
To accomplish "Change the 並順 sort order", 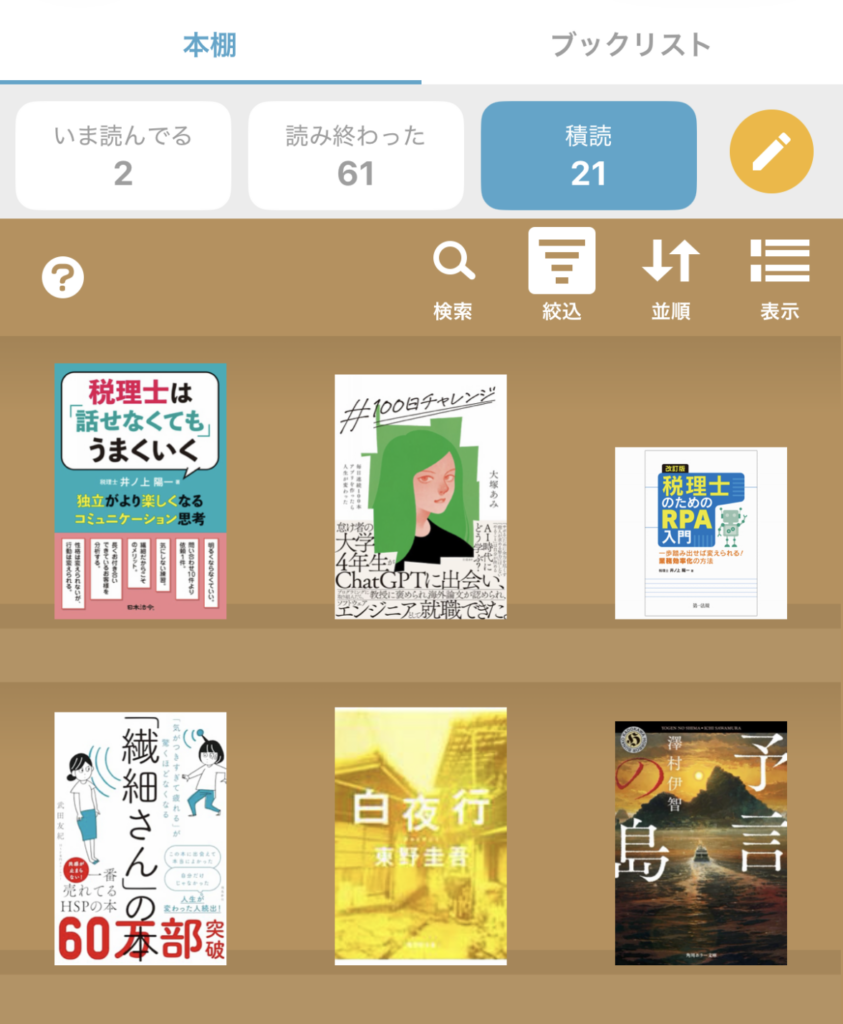I will coord(671,280).
